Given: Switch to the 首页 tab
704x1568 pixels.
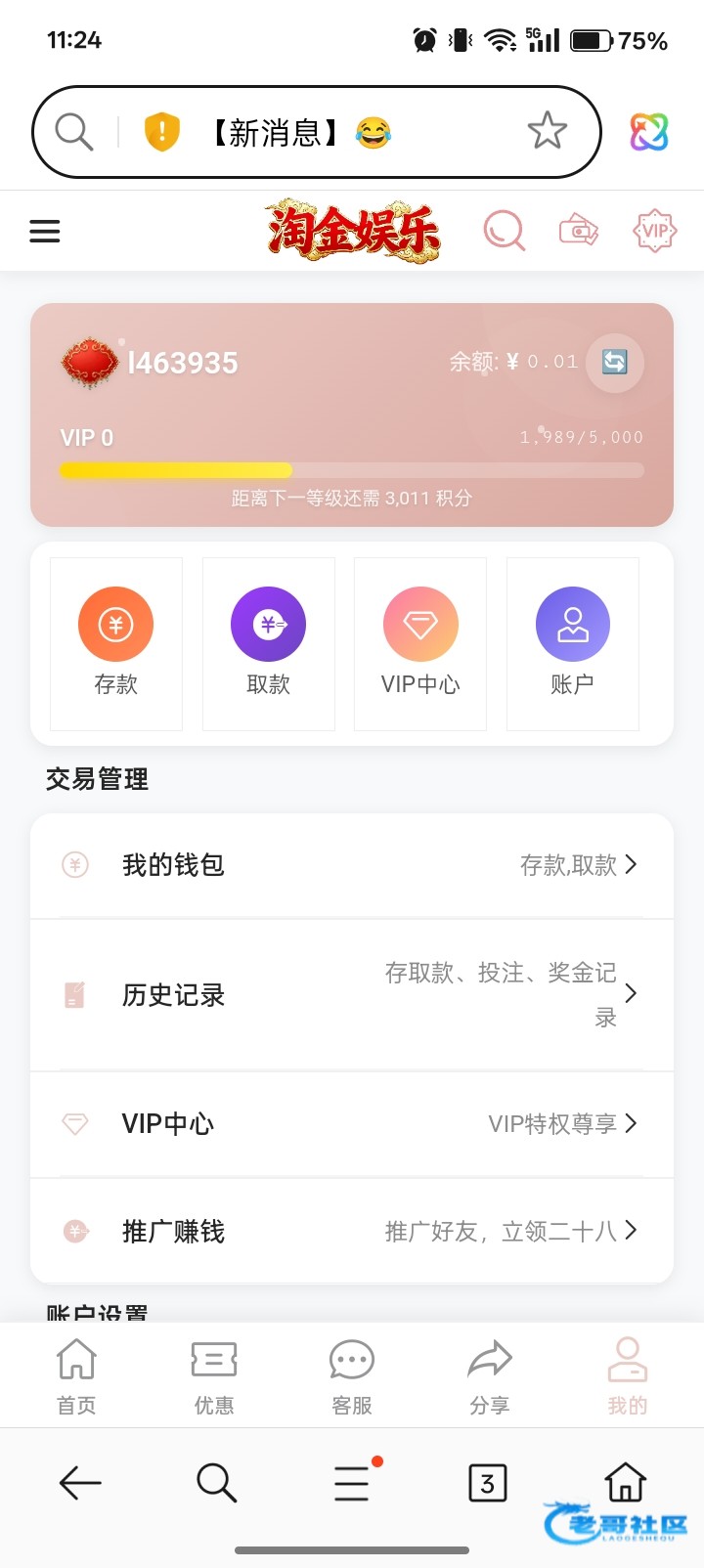Looking at the screenshot, I should click(x=76, y=1375).
